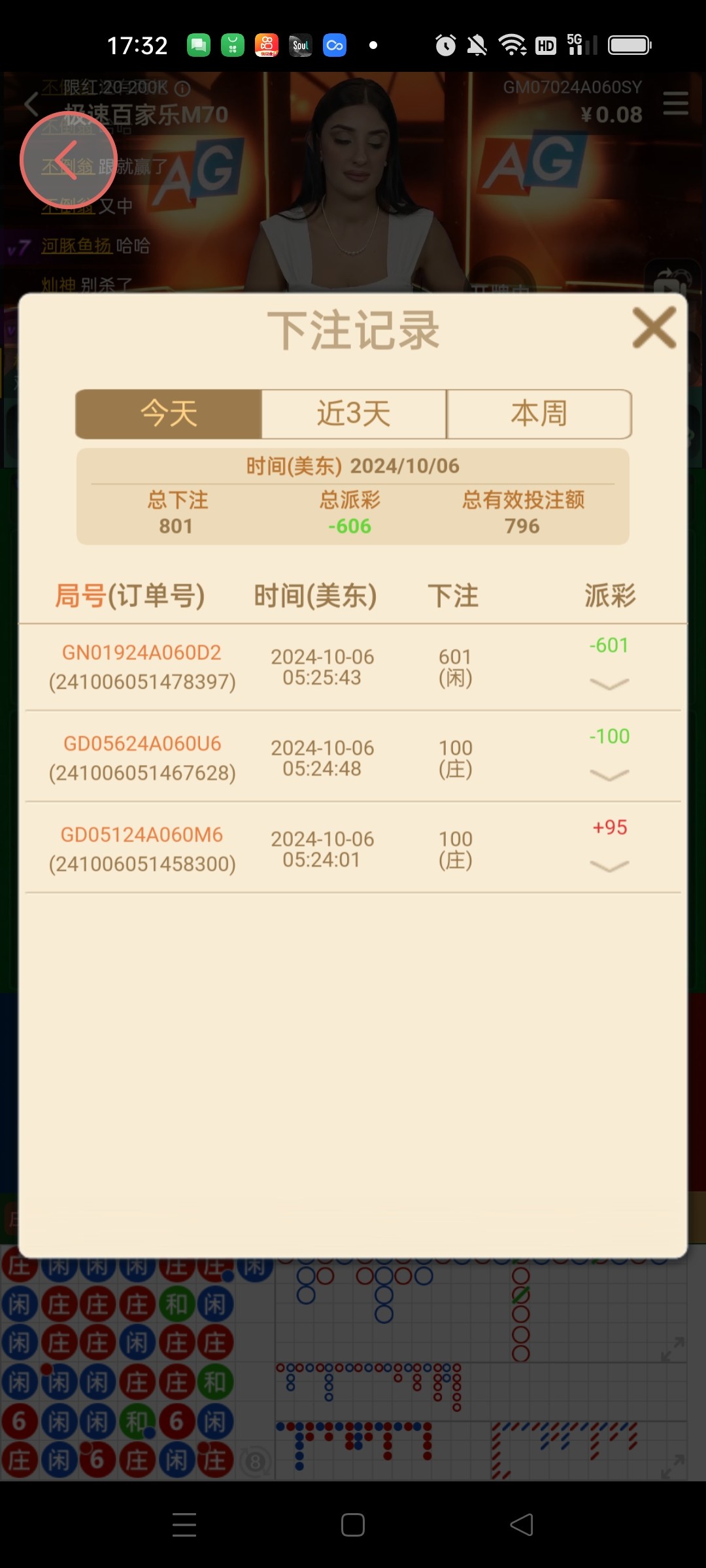This screenshot has height=1568, width=706.
Task: Switch to the 本周 tab
Action: pyautogui.click(x=539, y=414)
